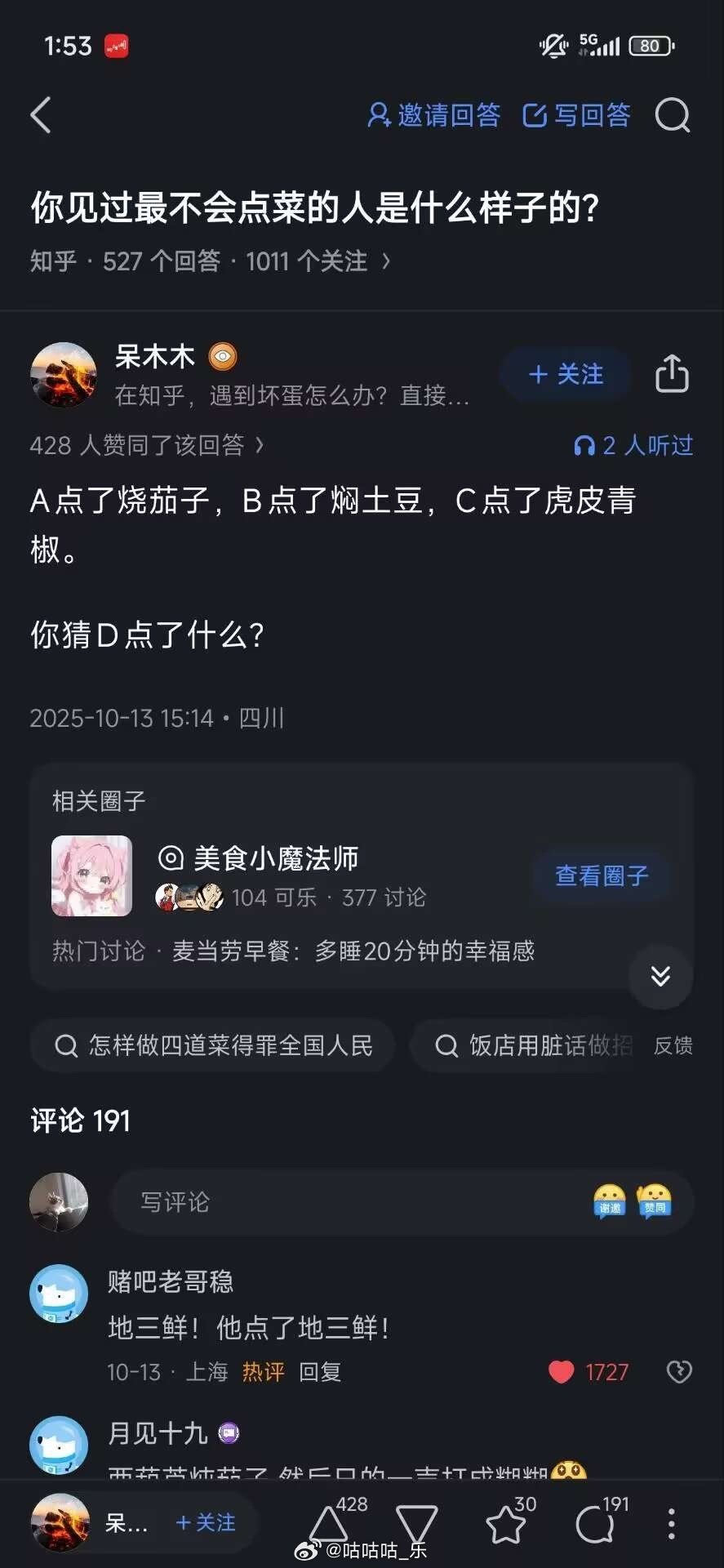Open 查看圈子 for 美食小魔法师
This screenshot has height=1568, width=724.
tap(601, 875)
